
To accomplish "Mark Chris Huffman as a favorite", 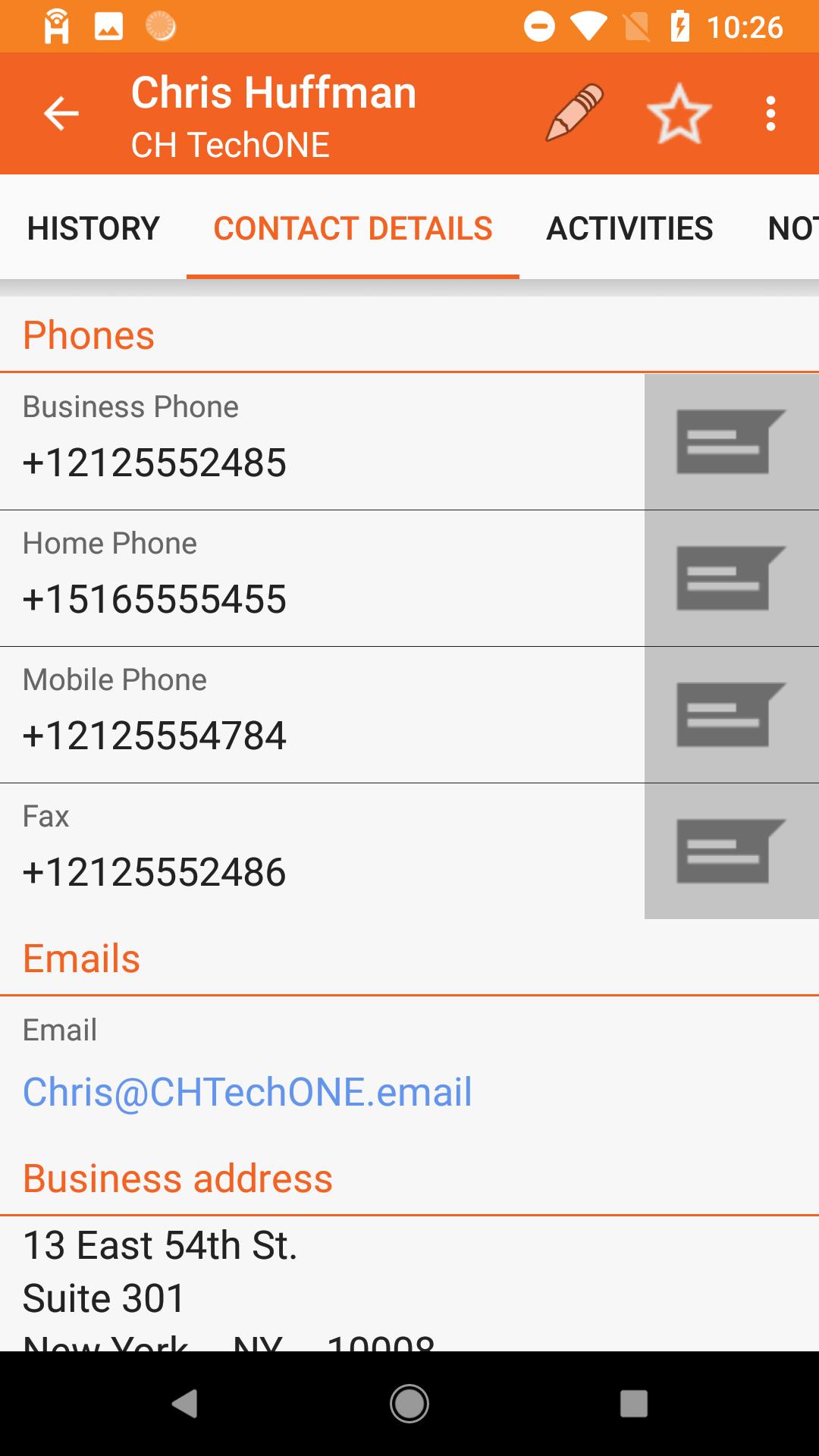I will pos(679,114).
